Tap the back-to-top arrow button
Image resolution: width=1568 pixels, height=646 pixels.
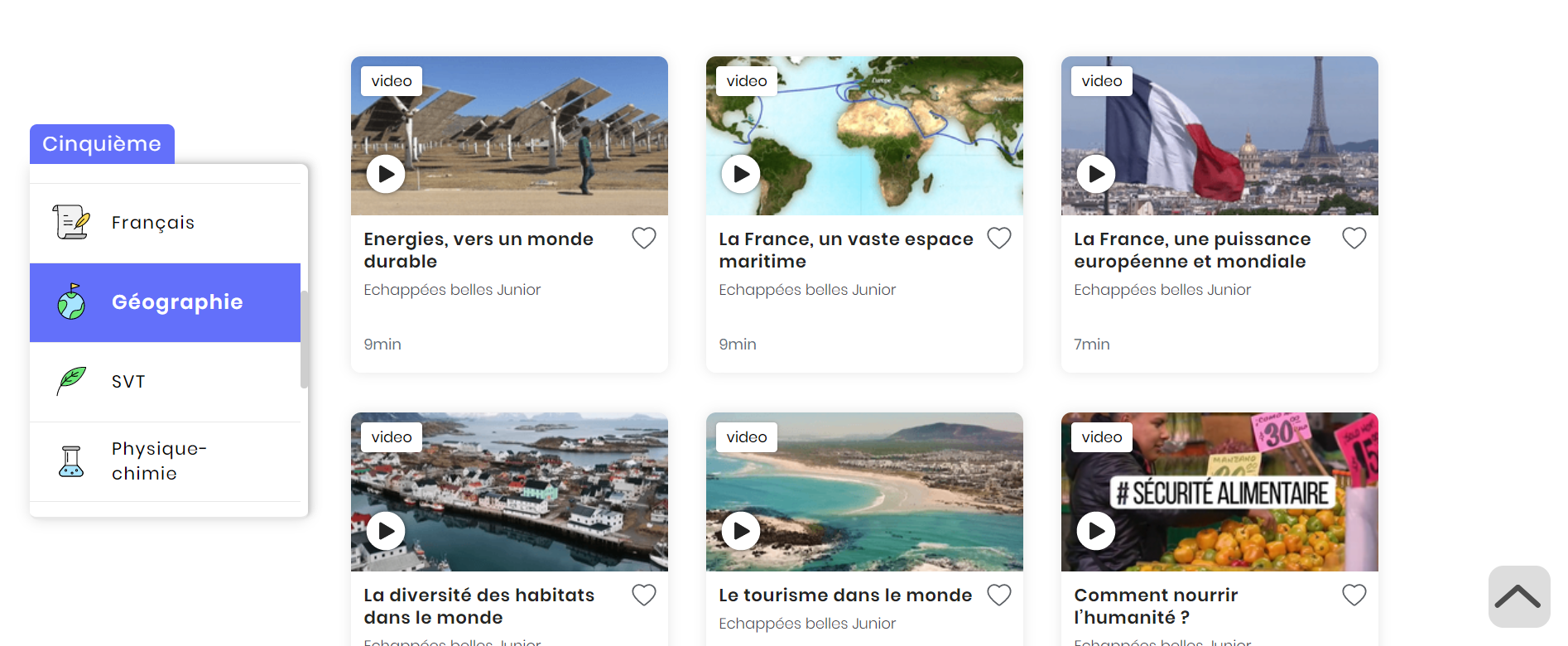pos(1518,596)
